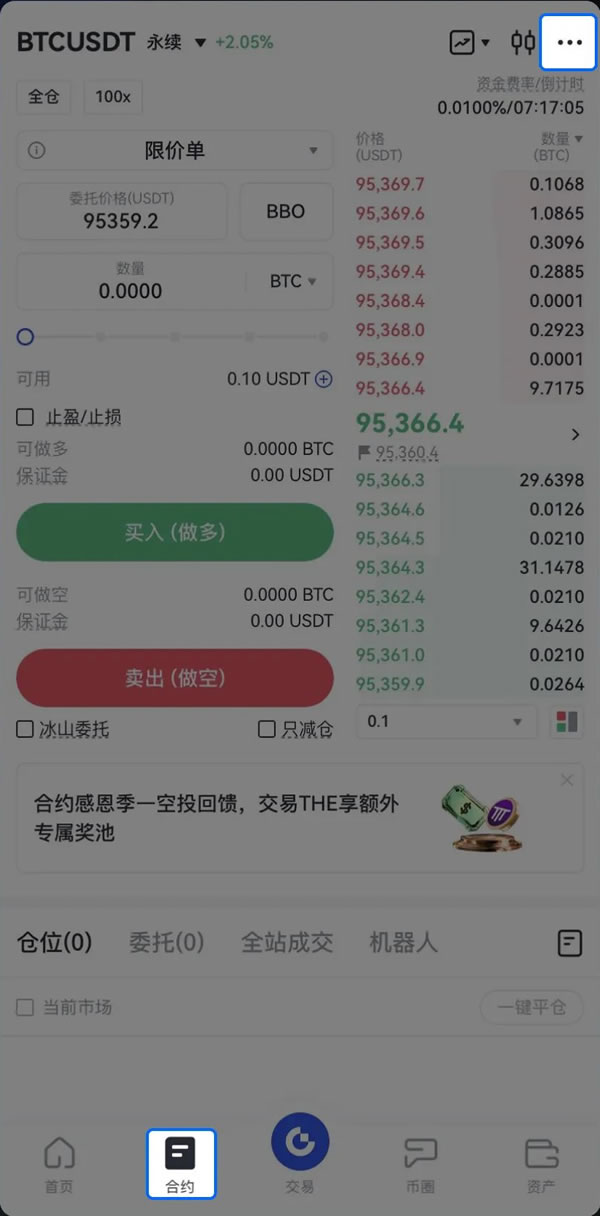This screenshot has height=1216, width=600.
Task: Open the 机器人 tab
Action: (x=403, y=942)
